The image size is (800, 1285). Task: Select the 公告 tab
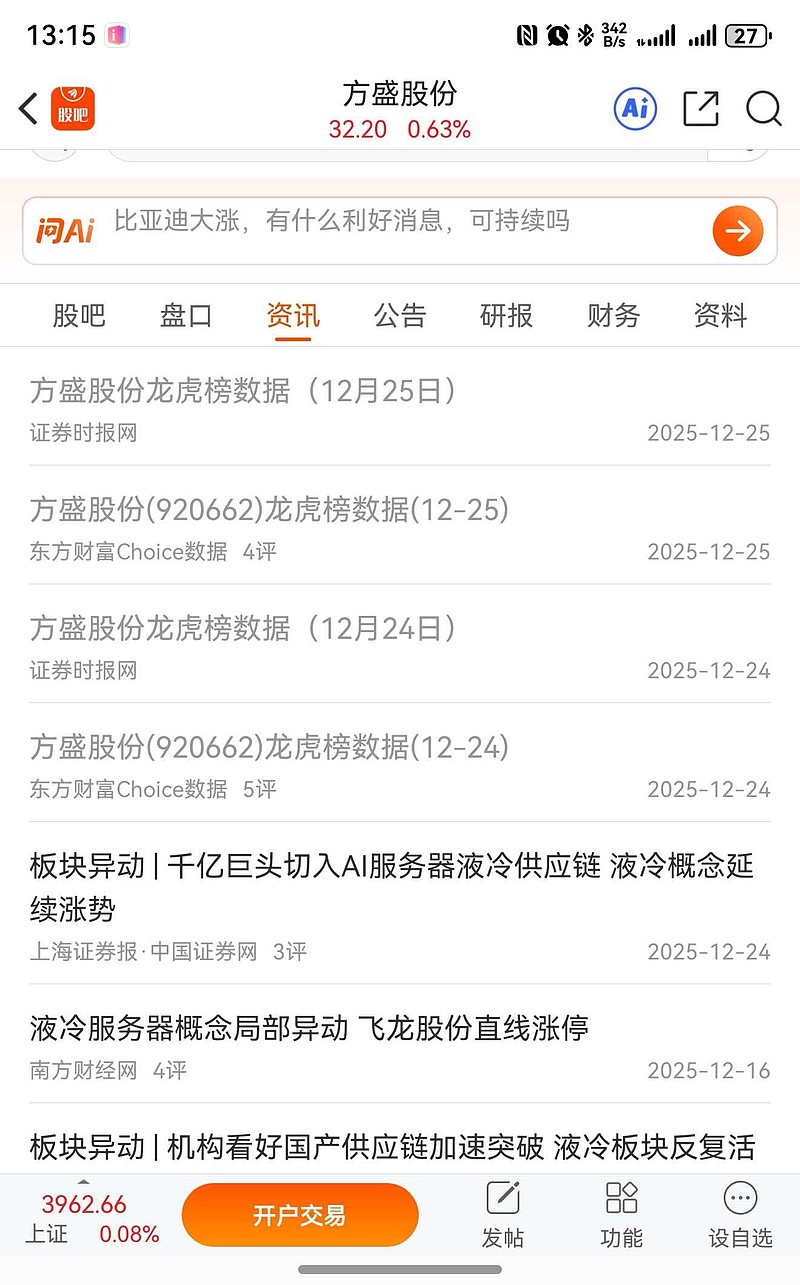(400, 316)
